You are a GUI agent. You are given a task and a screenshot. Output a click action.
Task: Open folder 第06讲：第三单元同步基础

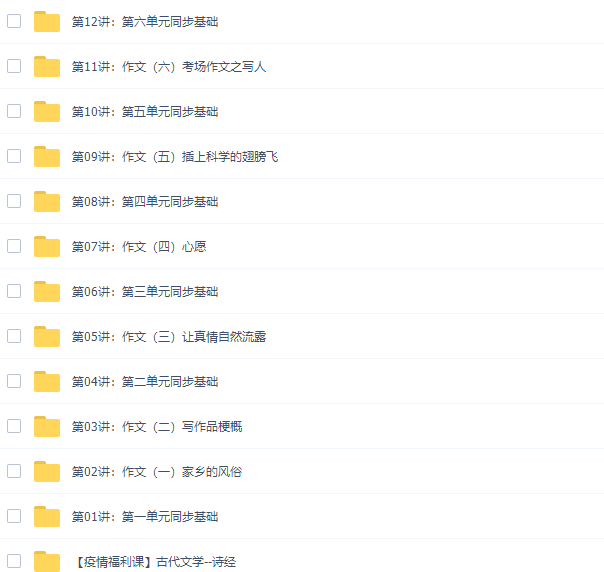point(145,291)
